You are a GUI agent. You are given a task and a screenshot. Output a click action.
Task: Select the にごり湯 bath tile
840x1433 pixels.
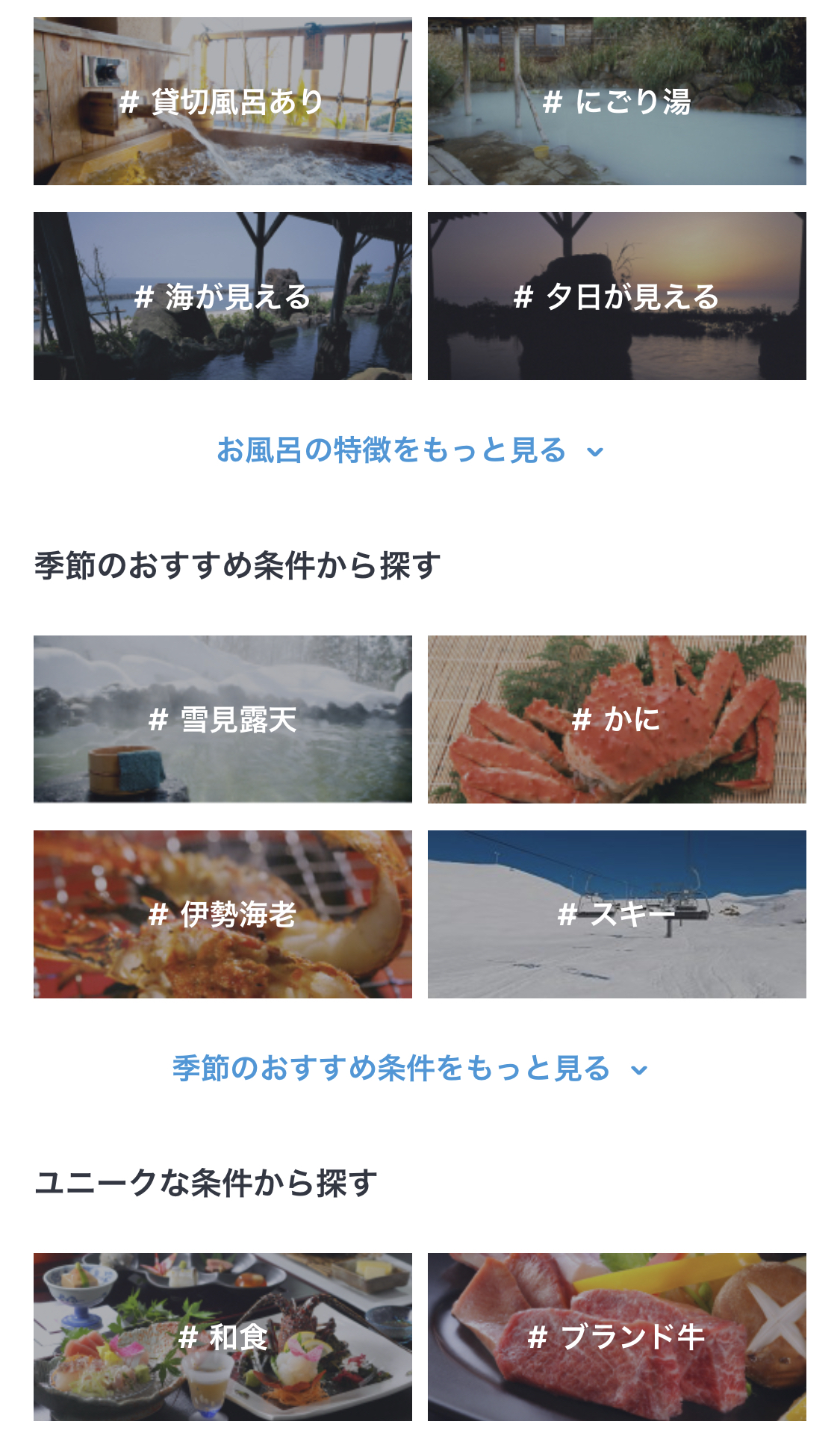pyautogui.click(x=617, y=101)
